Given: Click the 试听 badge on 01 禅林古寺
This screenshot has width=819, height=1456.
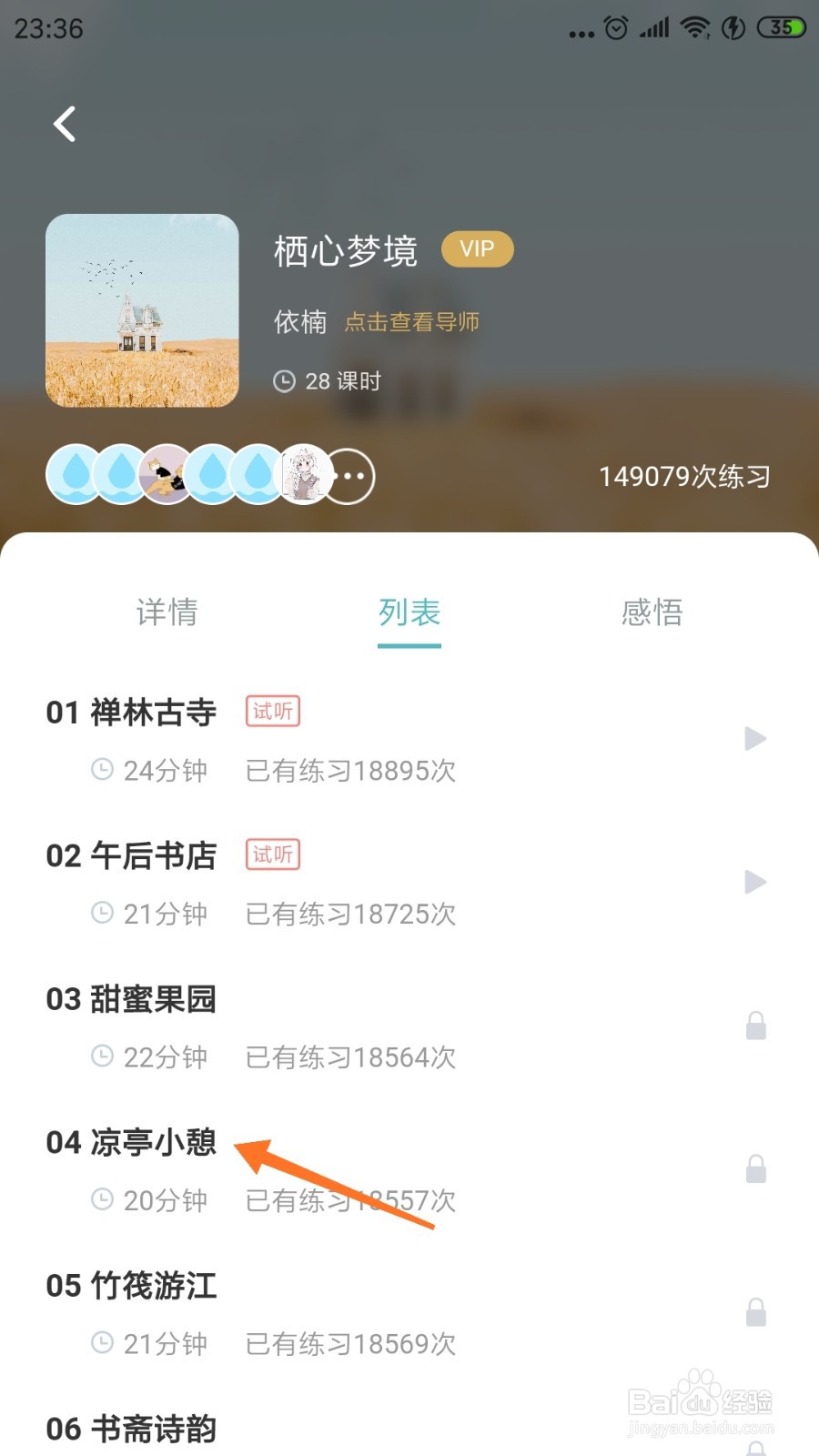Looking at the screenshot, I should 271,711.
